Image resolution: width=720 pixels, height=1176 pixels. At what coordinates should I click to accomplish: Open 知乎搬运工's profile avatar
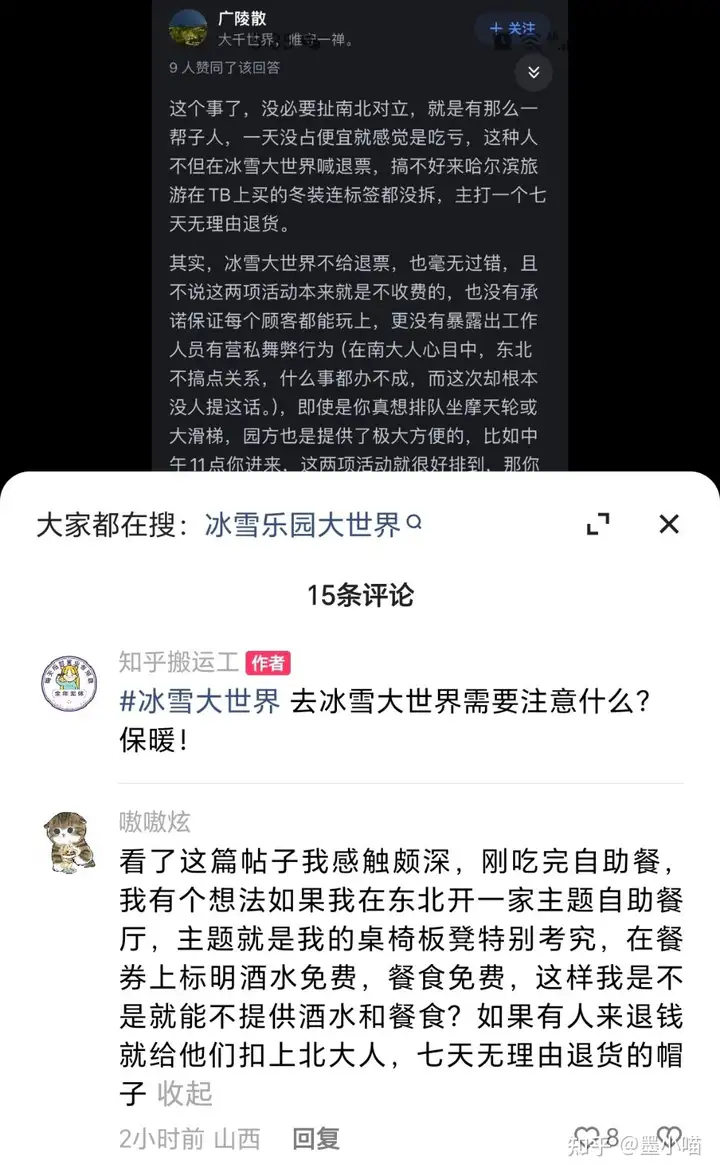[x=69, y=684]
